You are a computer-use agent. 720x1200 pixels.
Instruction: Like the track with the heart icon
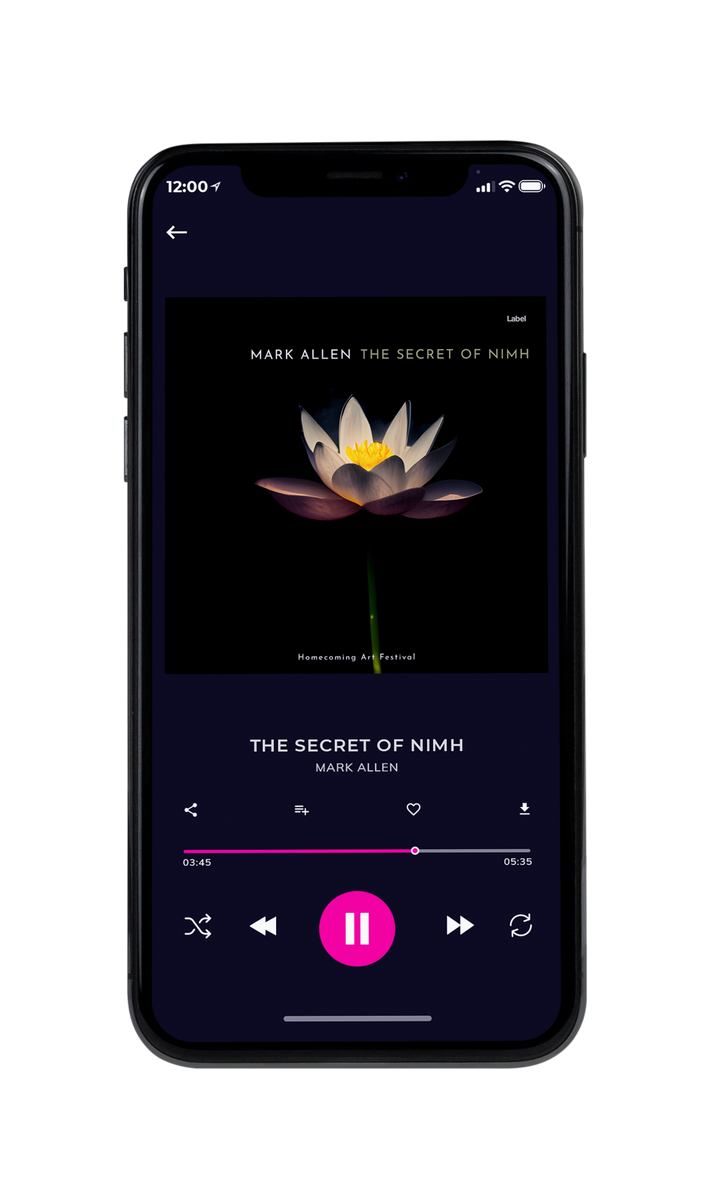click(x=413, y=810)
